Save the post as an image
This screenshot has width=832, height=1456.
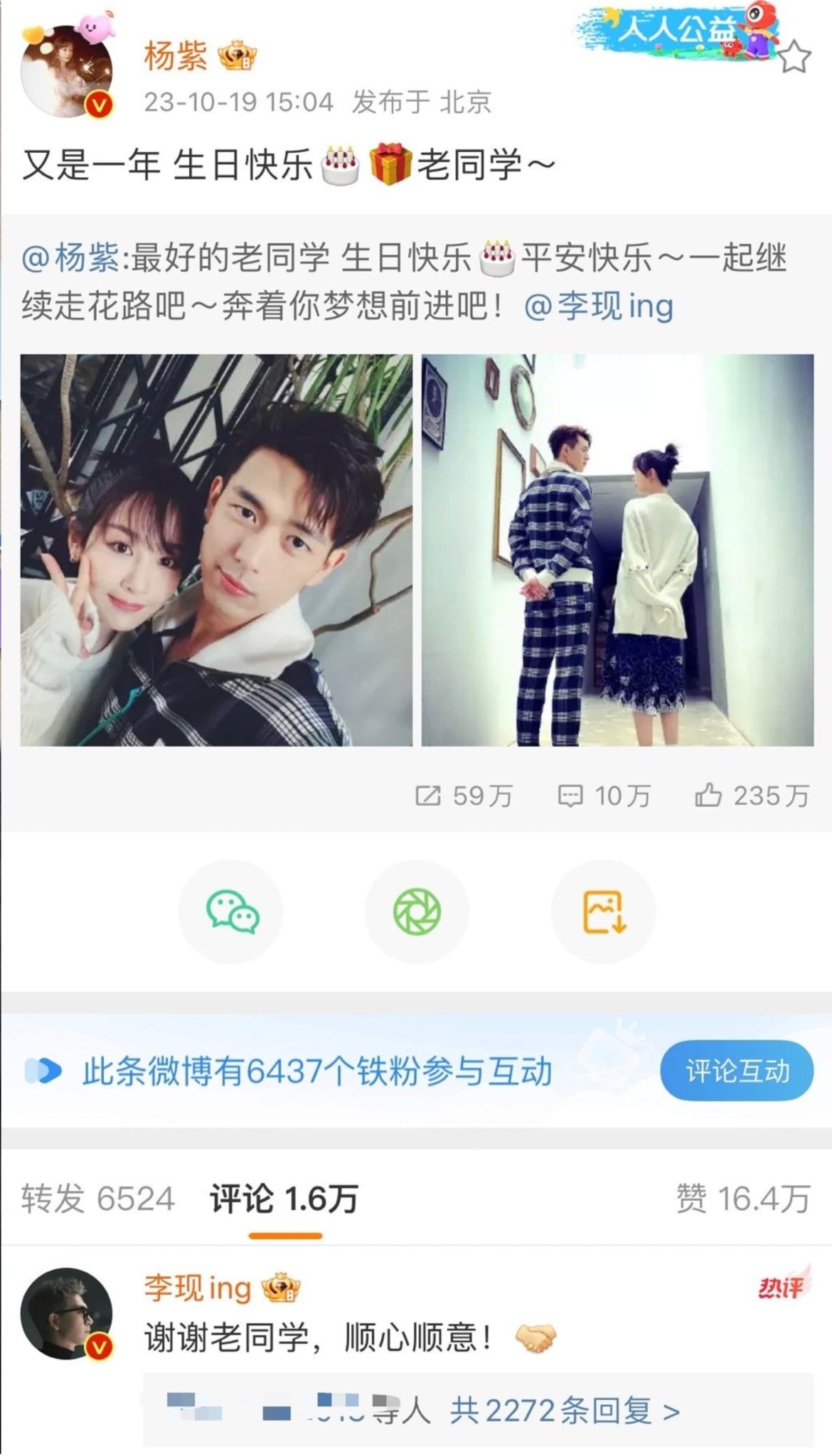coord(603,912)
